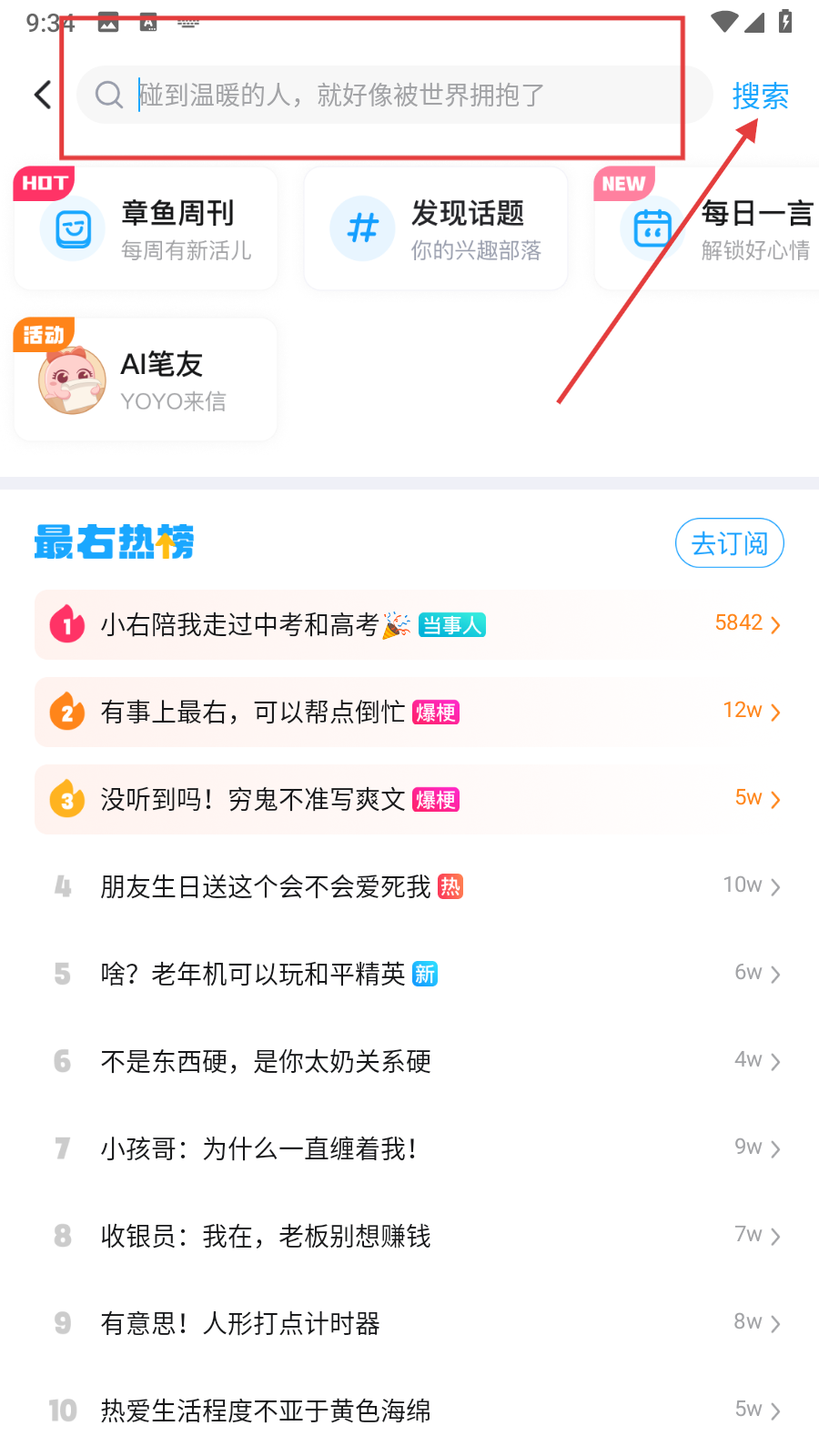This screenshot has width=819, height=1456.
Task: Open hot topic 有意思！人形打点计时器
Action: pos(409,1323)
